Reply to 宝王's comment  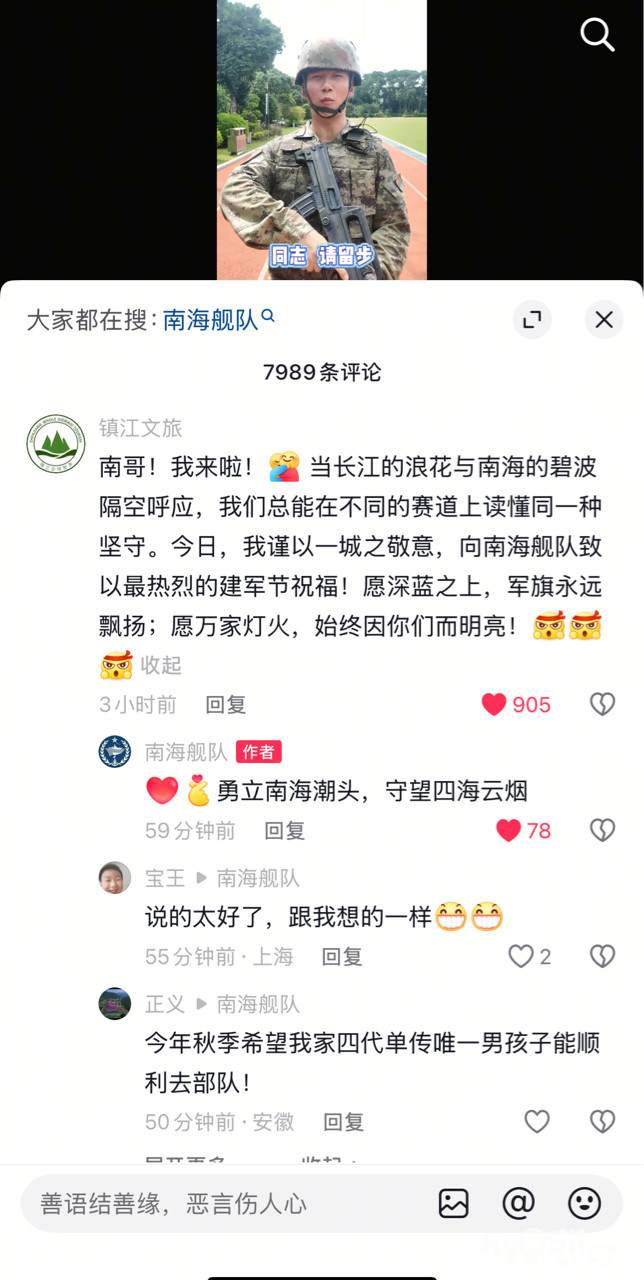pyautogui.click(x=342, y=957)
